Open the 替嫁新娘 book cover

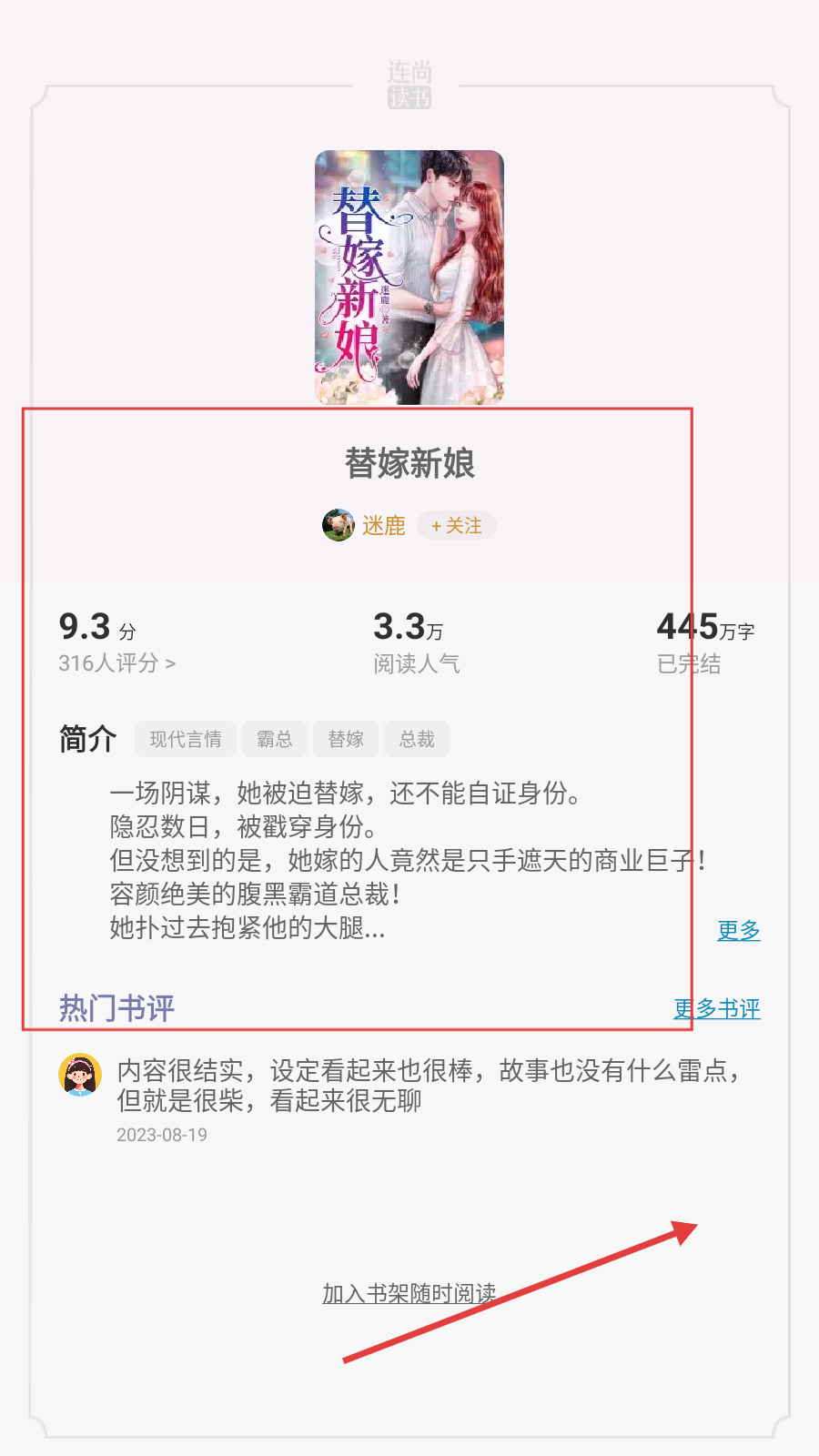coord(409,278)
